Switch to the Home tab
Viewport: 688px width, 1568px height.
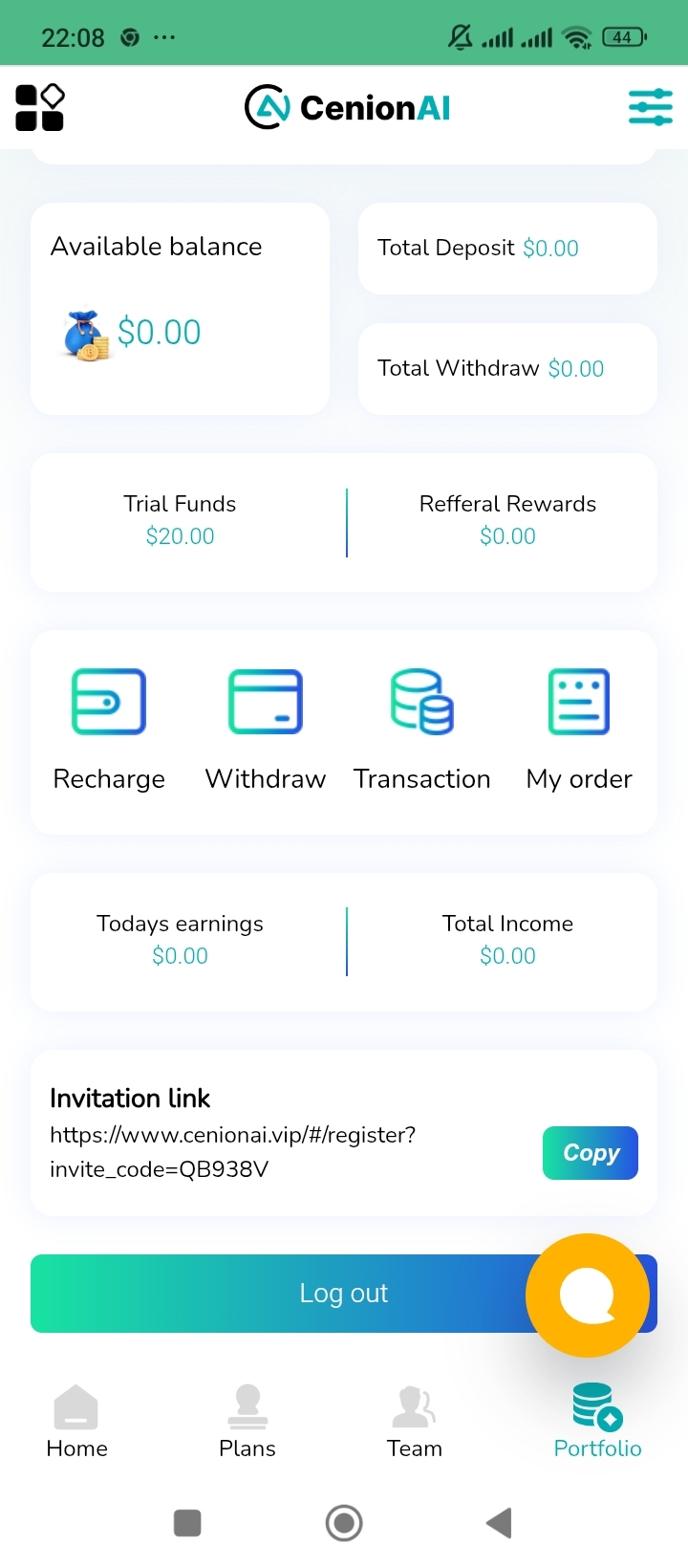click(76, 1422)
